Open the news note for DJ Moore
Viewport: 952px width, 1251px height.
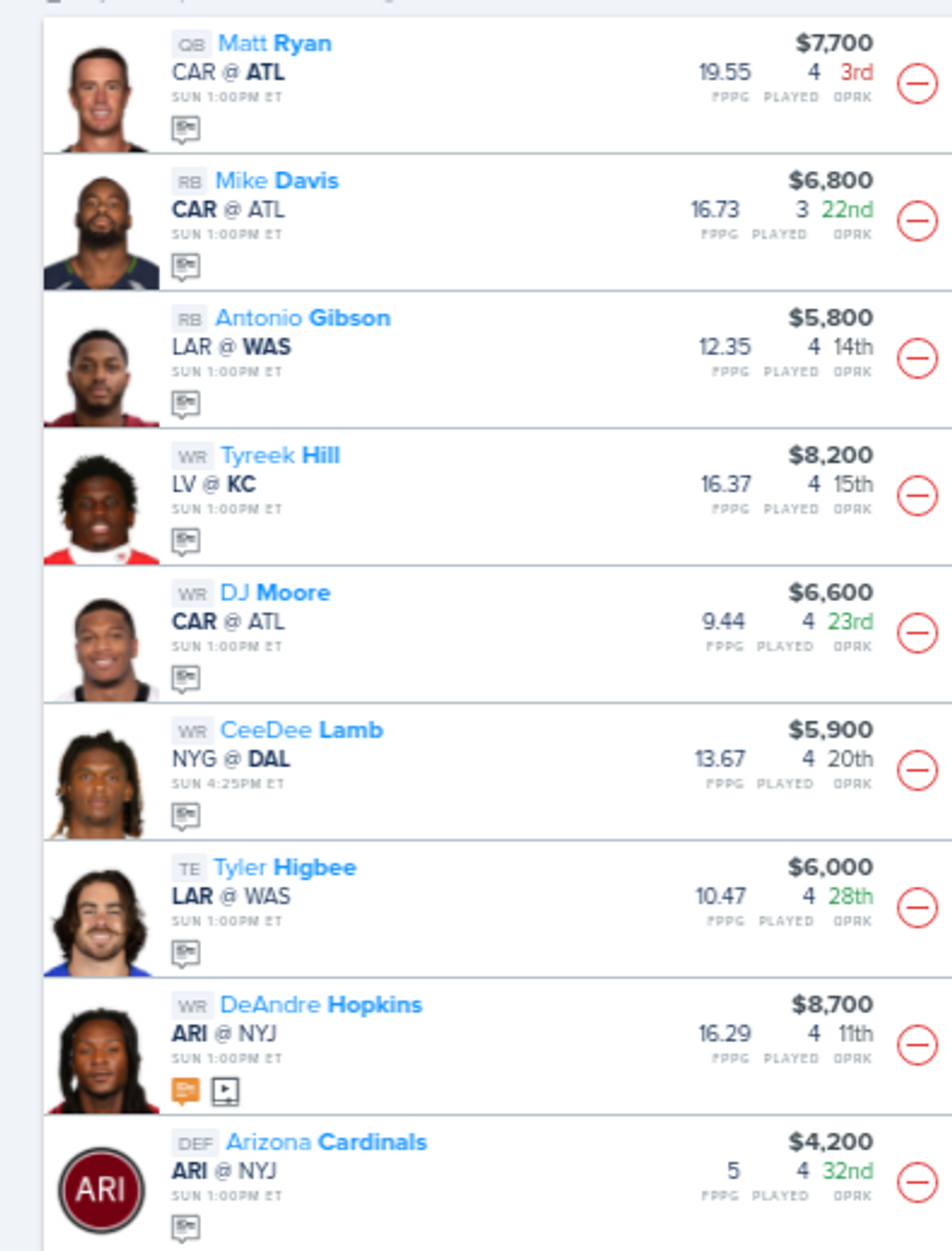pos(186,678)
